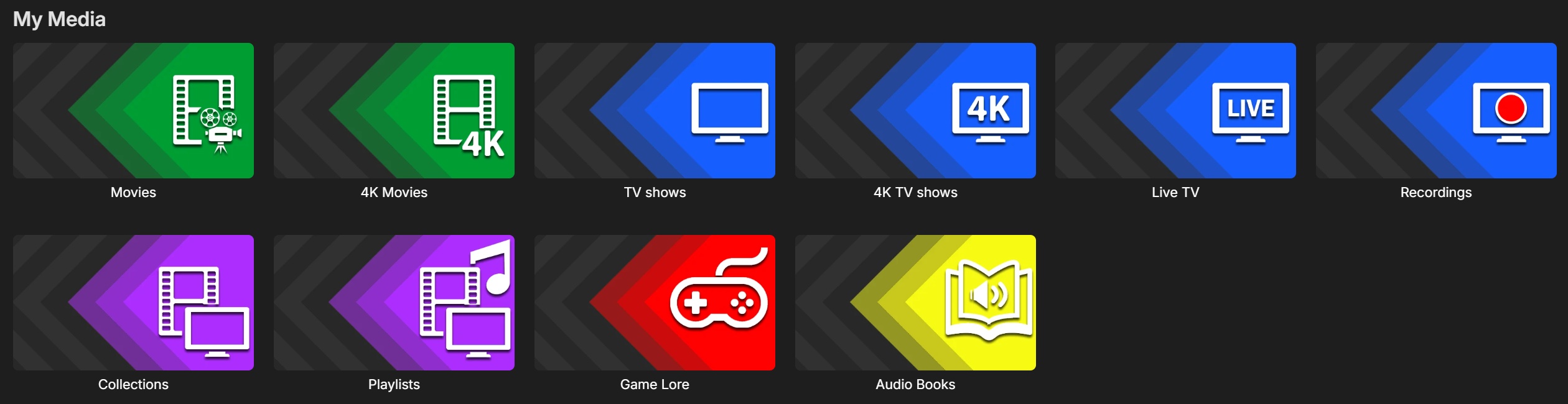Open the Movies library
The height and width of the screenshot is (404, 1568).
[x=133, y=111]
